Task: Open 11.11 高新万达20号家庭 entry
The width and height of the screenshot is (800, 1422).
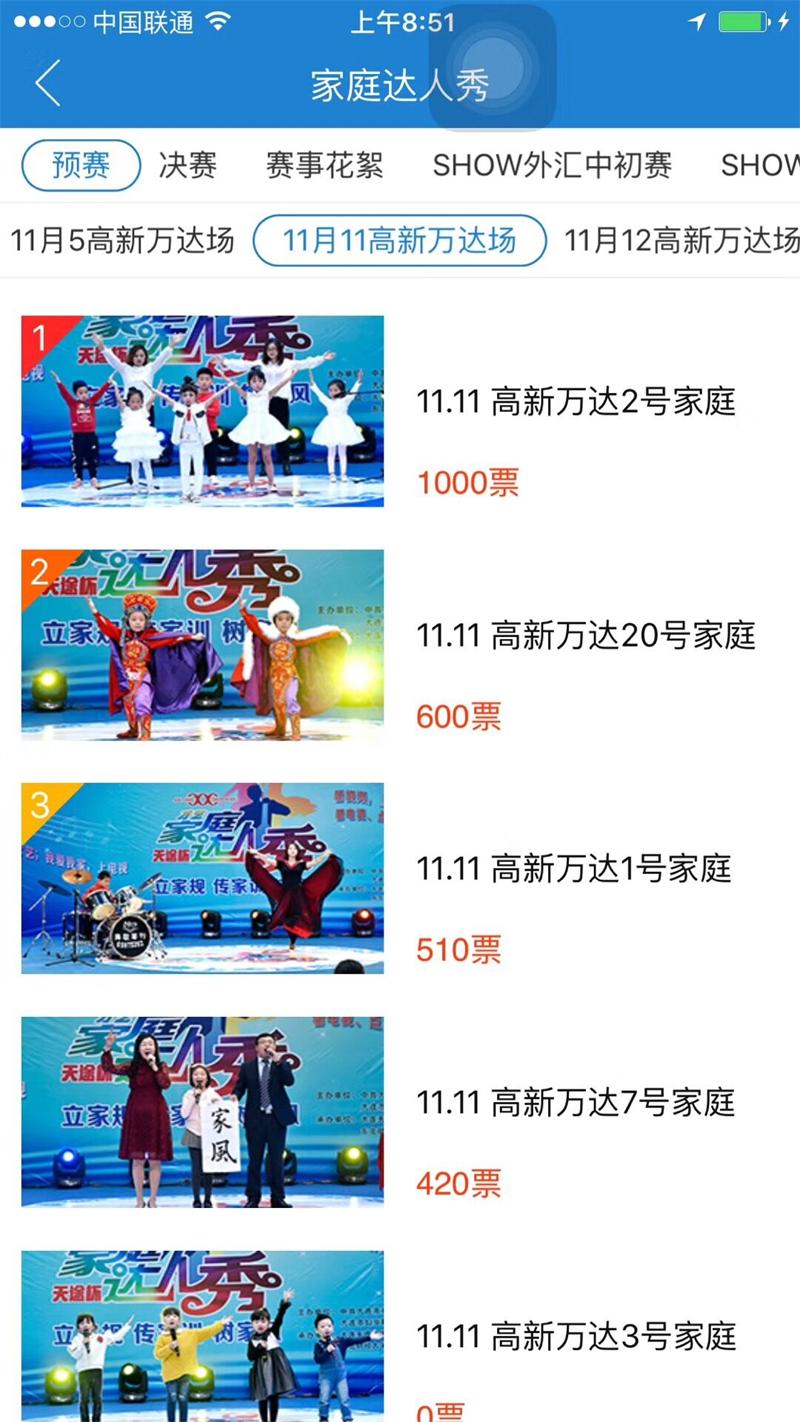Action: coord(585,635)
